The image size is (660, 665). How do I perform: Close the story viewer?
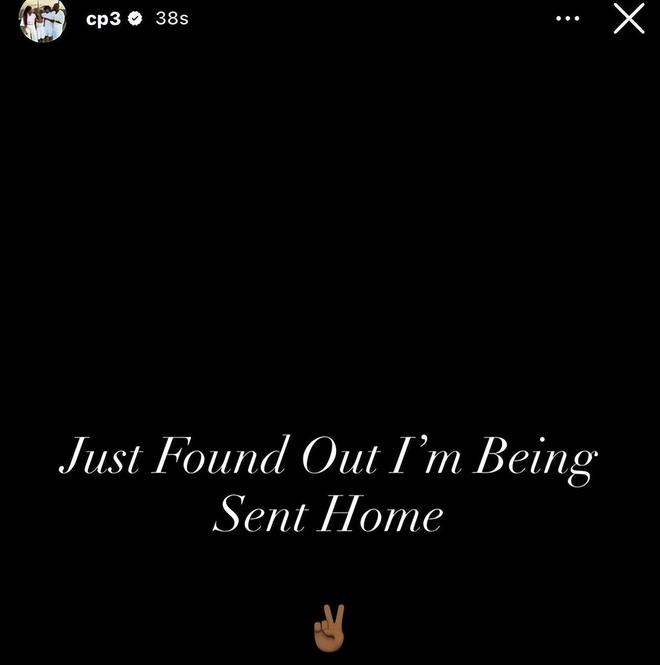click(x=628, y=19)
